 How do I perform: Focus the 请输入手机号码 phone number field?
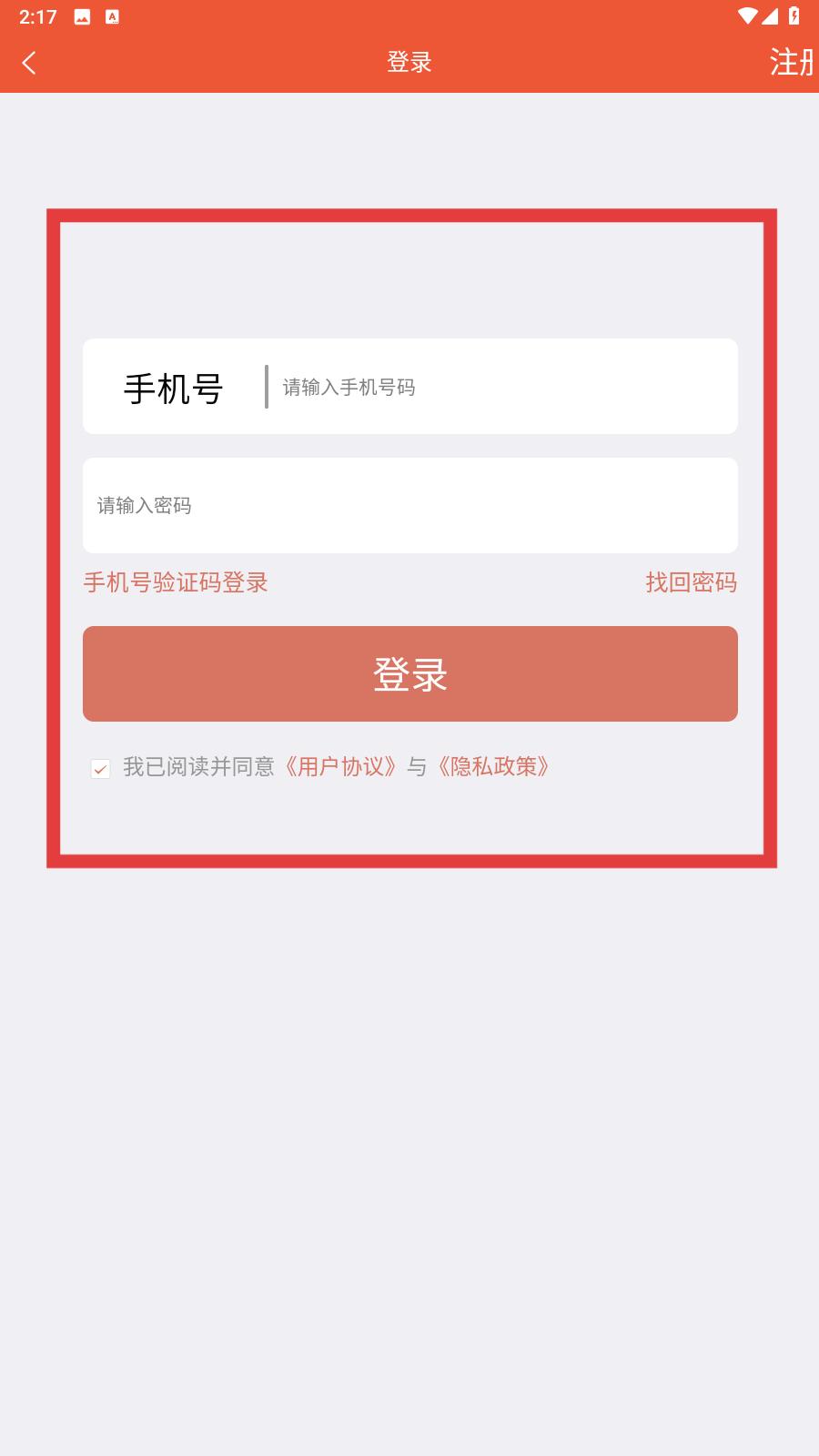click(500, 388)
